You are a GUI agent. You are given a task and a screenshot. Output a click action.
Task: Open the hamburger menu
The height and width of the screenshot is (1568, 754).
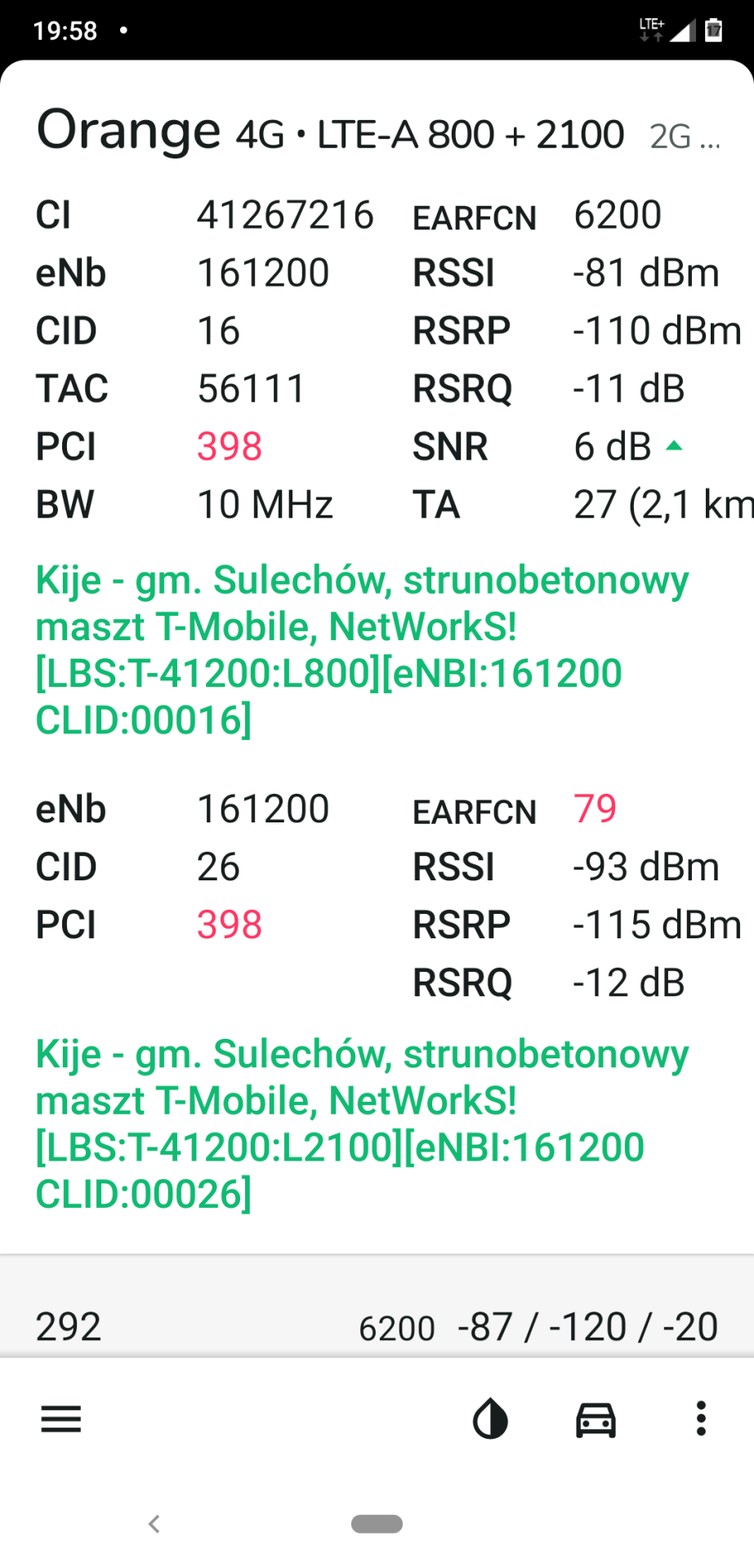pos(61,1419)
